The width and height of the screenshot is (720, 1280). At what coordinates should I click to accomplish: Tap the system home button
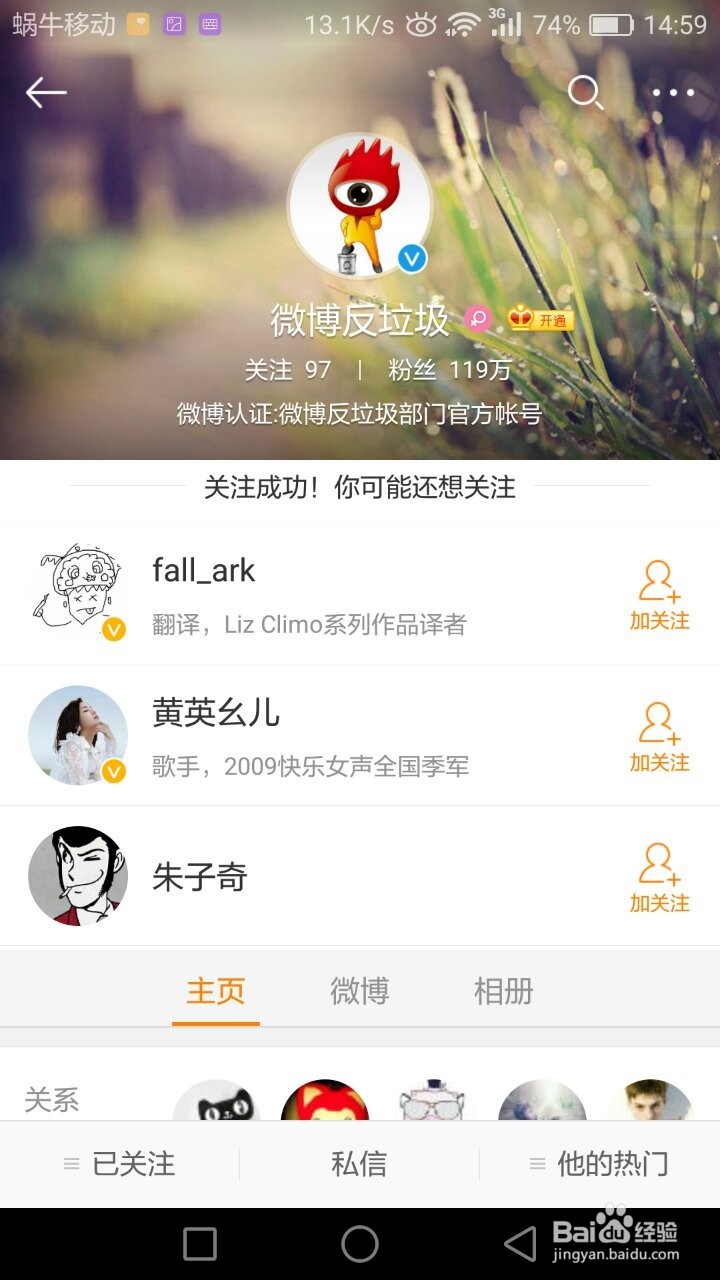[x=360, y=1244]
